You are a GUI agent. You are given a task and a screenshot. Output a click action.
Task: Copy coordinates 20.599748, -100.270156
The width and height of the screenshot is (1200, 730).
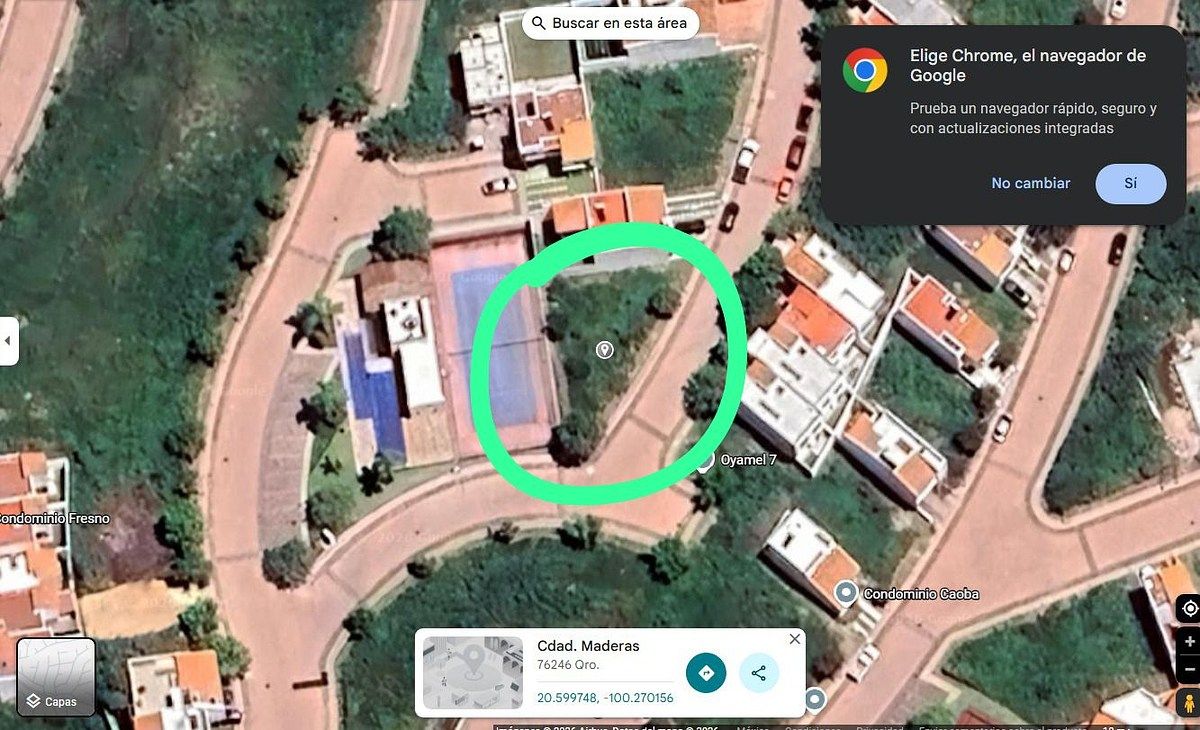click(605, 698)
